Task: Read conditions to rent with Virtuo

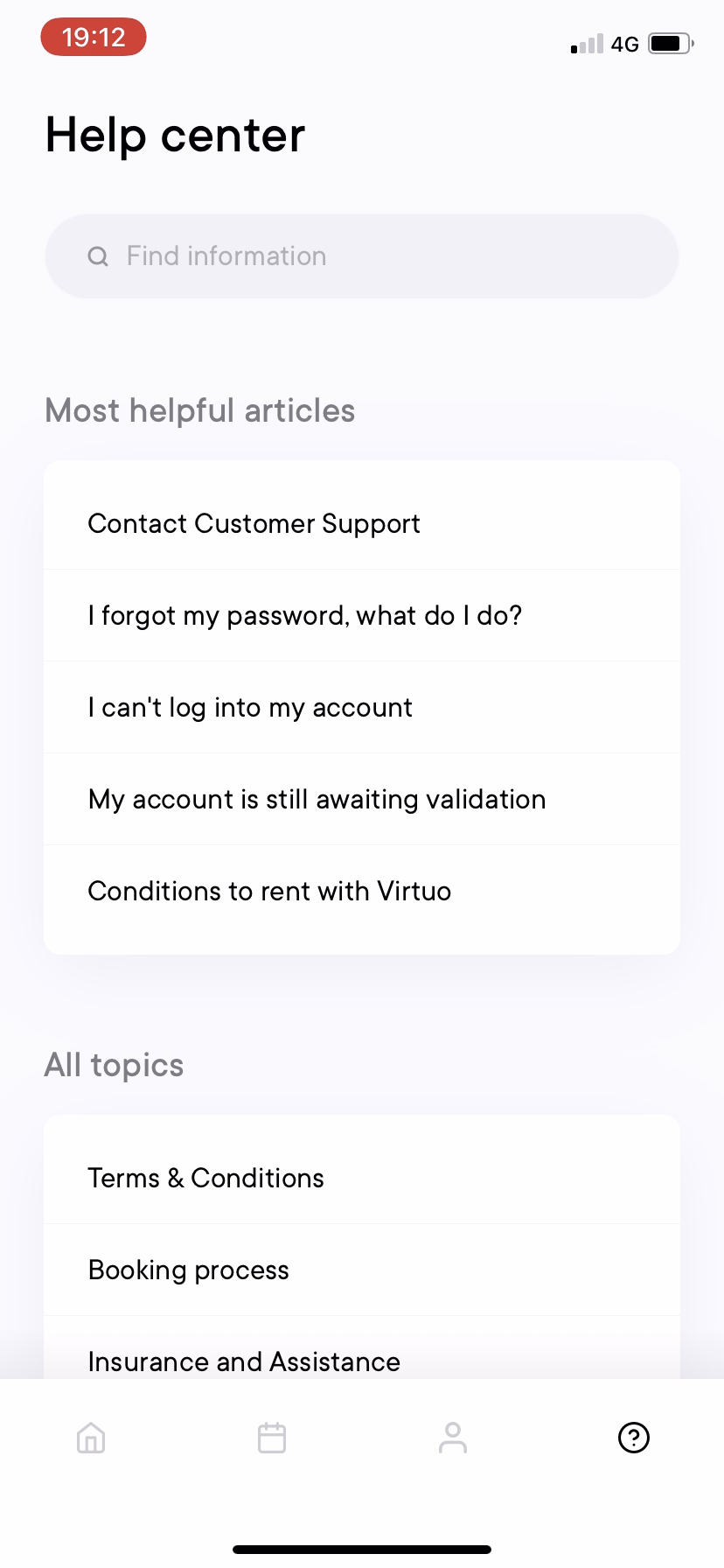Action: tap(269, 891)
